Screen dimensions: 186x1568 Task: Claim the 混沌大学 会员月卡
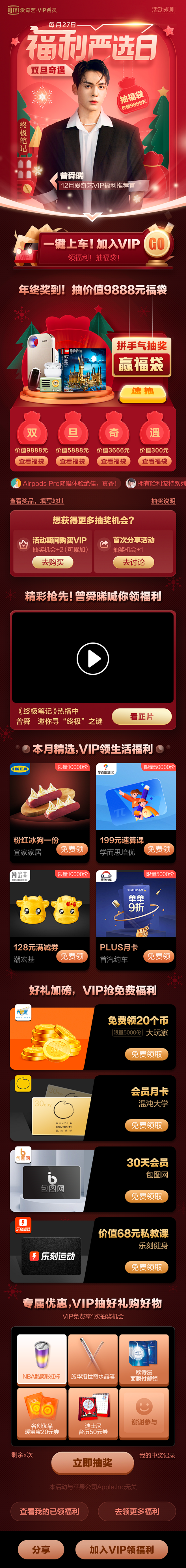[146, 1125]
